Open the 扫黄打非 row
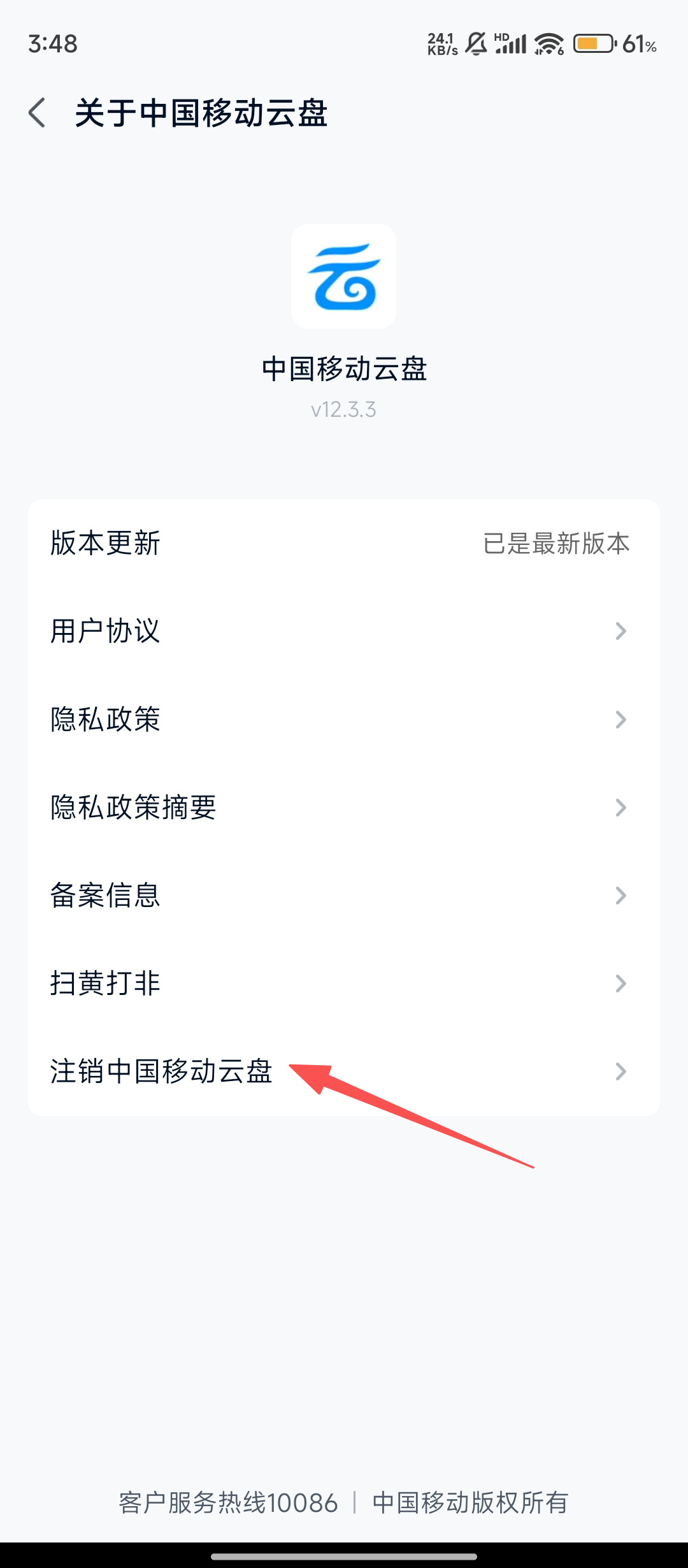The width and height of the screenshot is (688, 1568). tap(343, 983)
